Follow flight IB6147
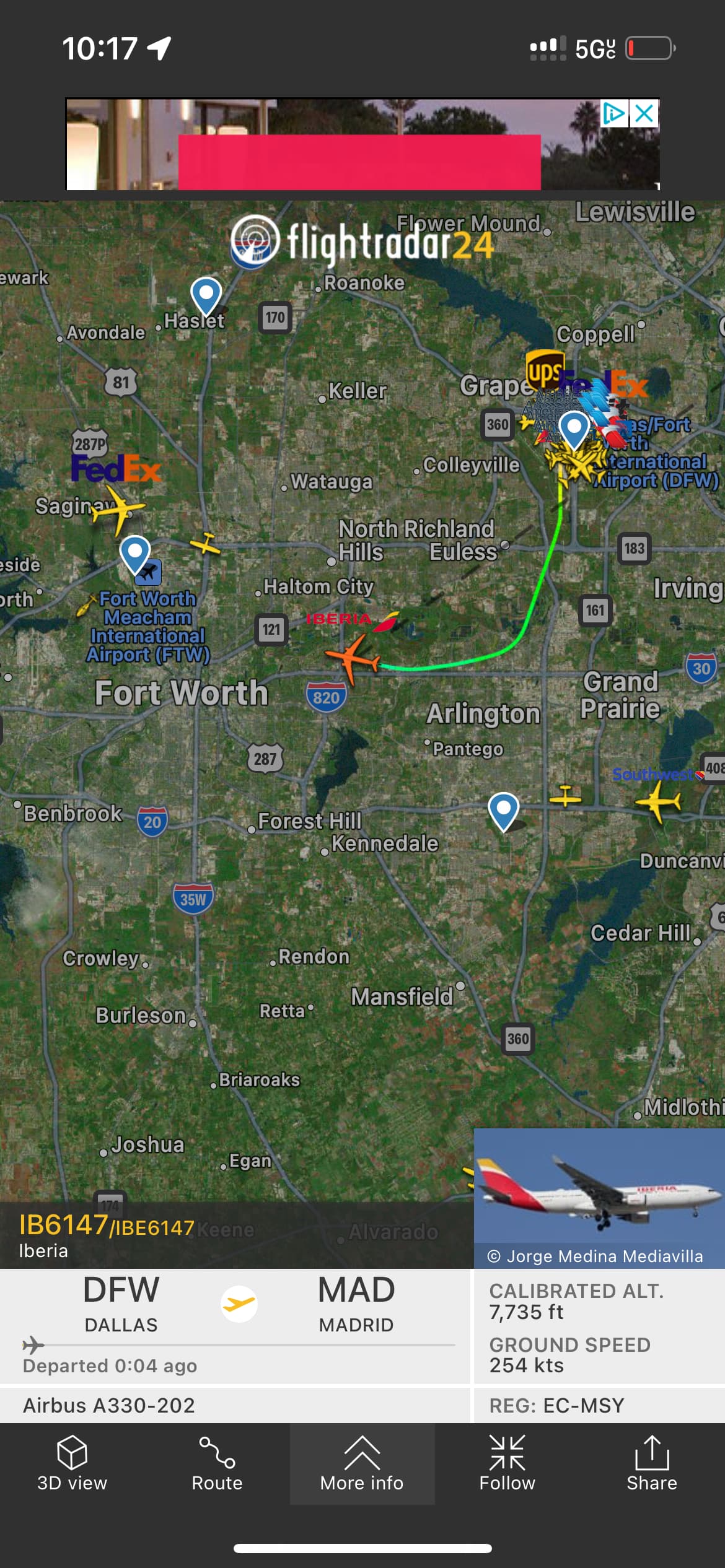The width and height of the screenshot is (725, 1568). pos(507,1464)
